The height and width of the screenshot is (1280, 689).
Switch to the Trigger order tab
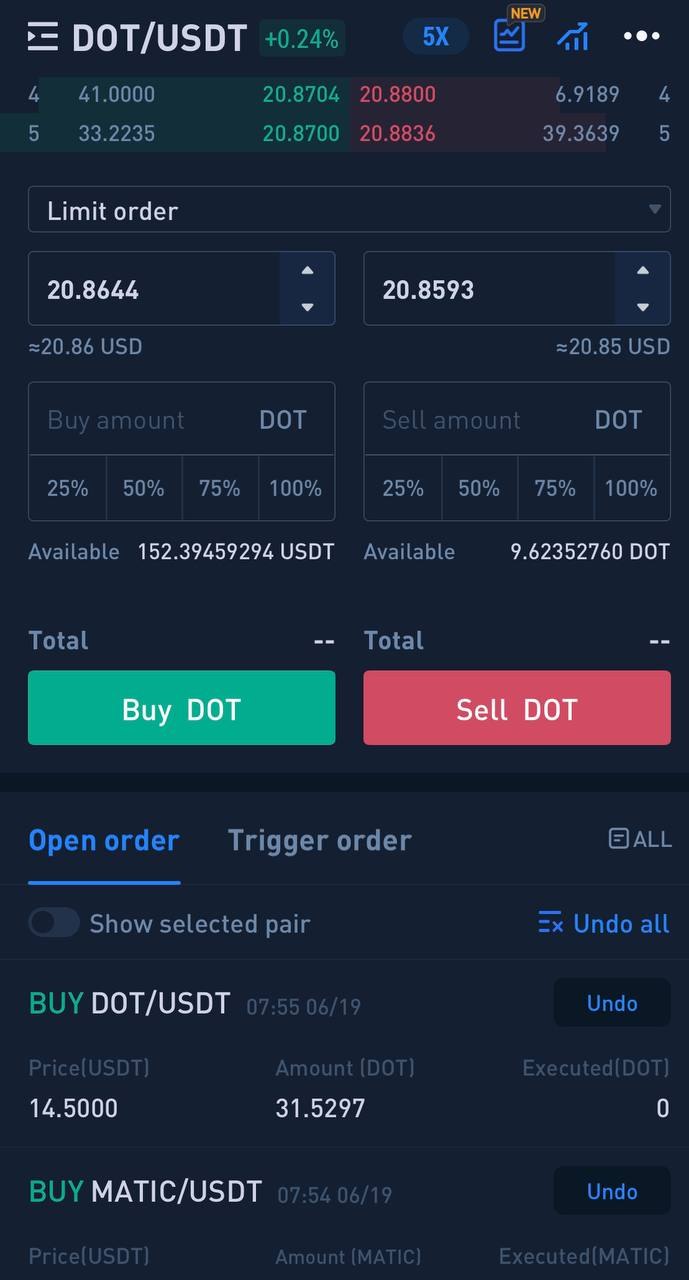point(319,841)
